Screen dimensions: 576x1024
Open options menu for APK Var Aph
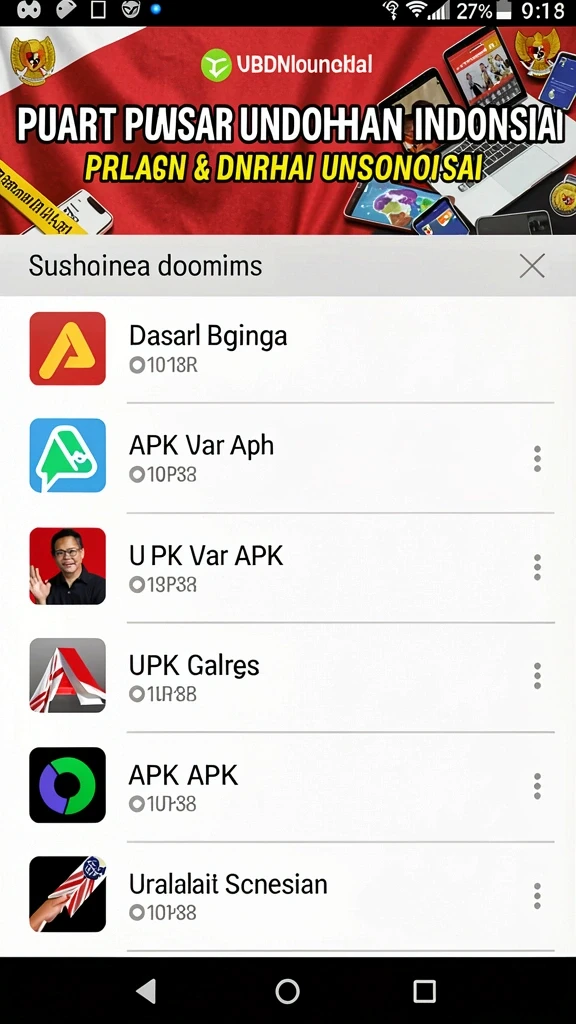pos(537,458)
